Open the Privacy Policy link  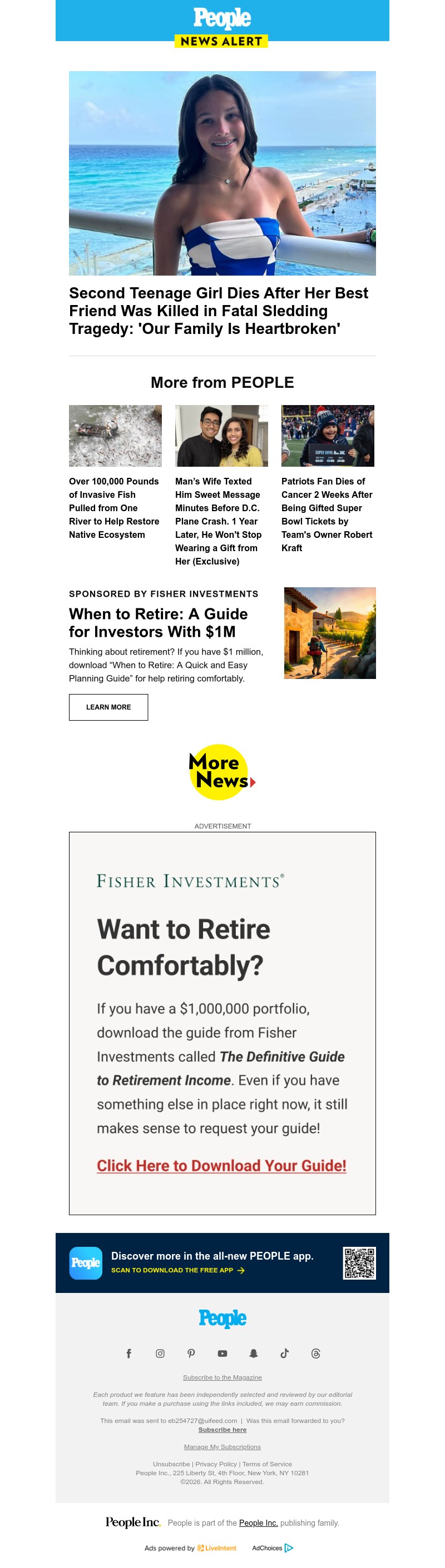pos(216,1464)
